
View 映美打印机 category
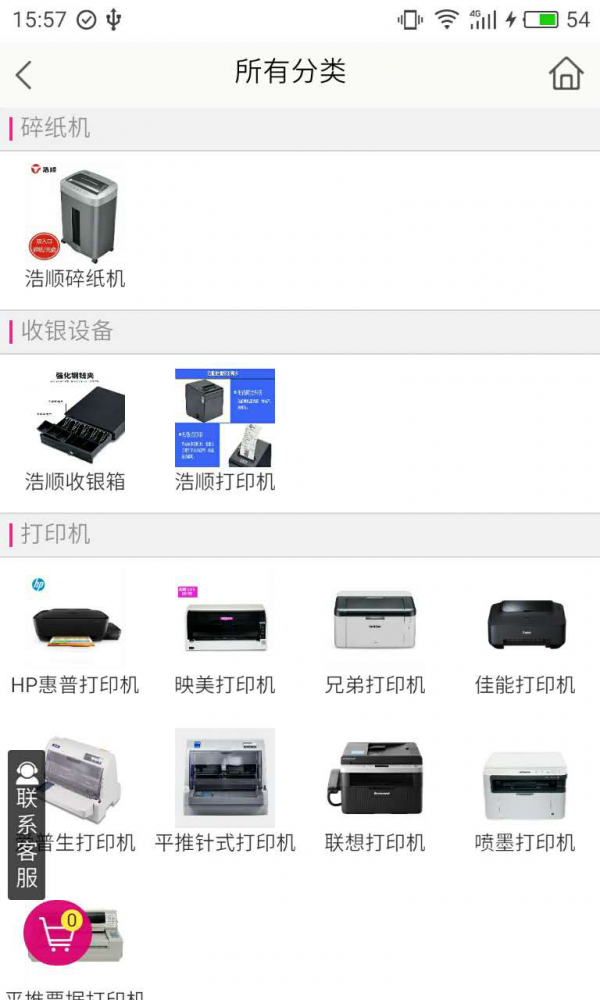coord(225,634)
